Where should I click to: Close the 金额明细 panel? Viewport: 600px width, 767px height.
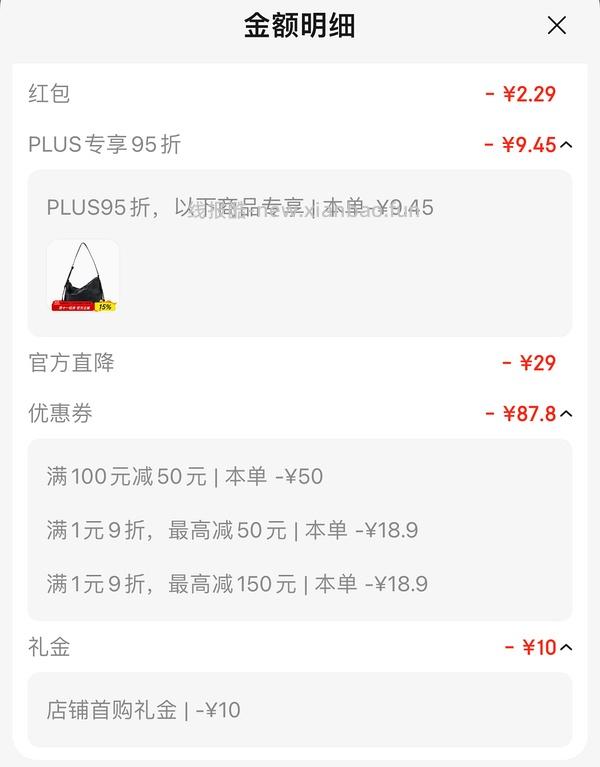(x=557, y=26)
